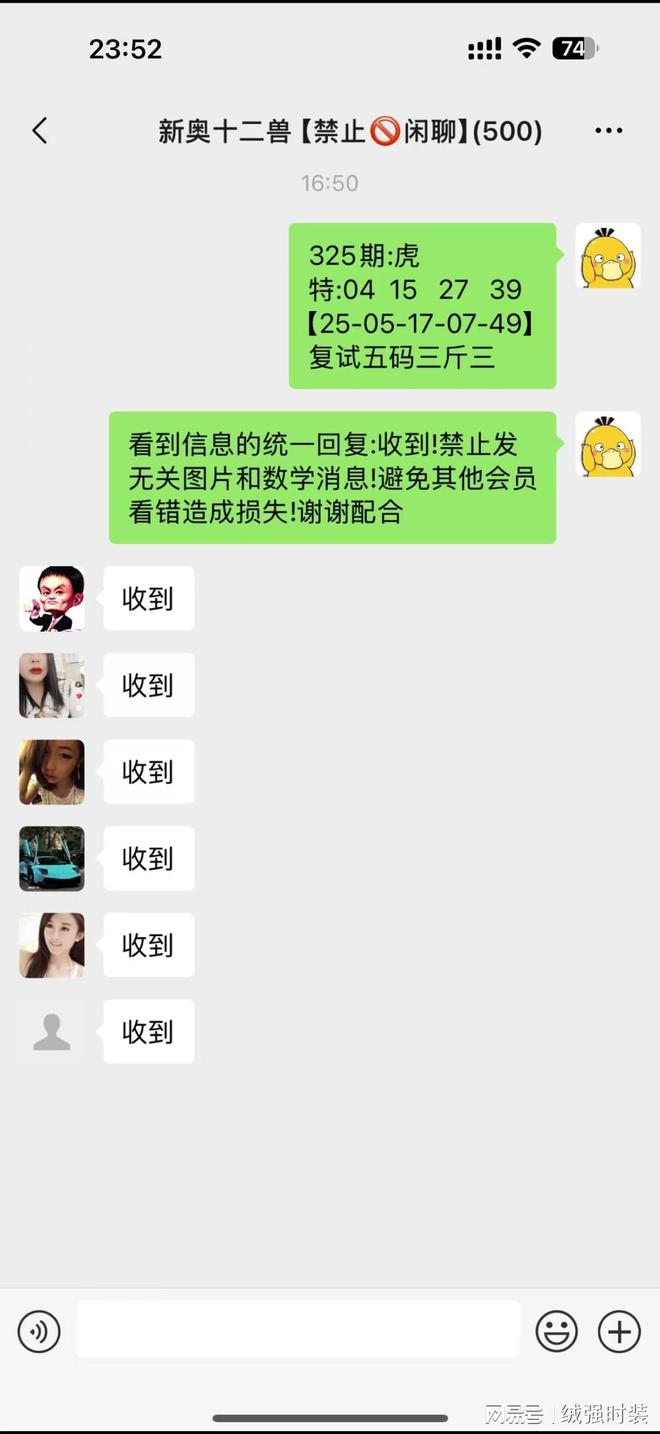Open the blue sports car avatar's profile
The height and width of the screenshot is (1434, 660).
(52, 859)
